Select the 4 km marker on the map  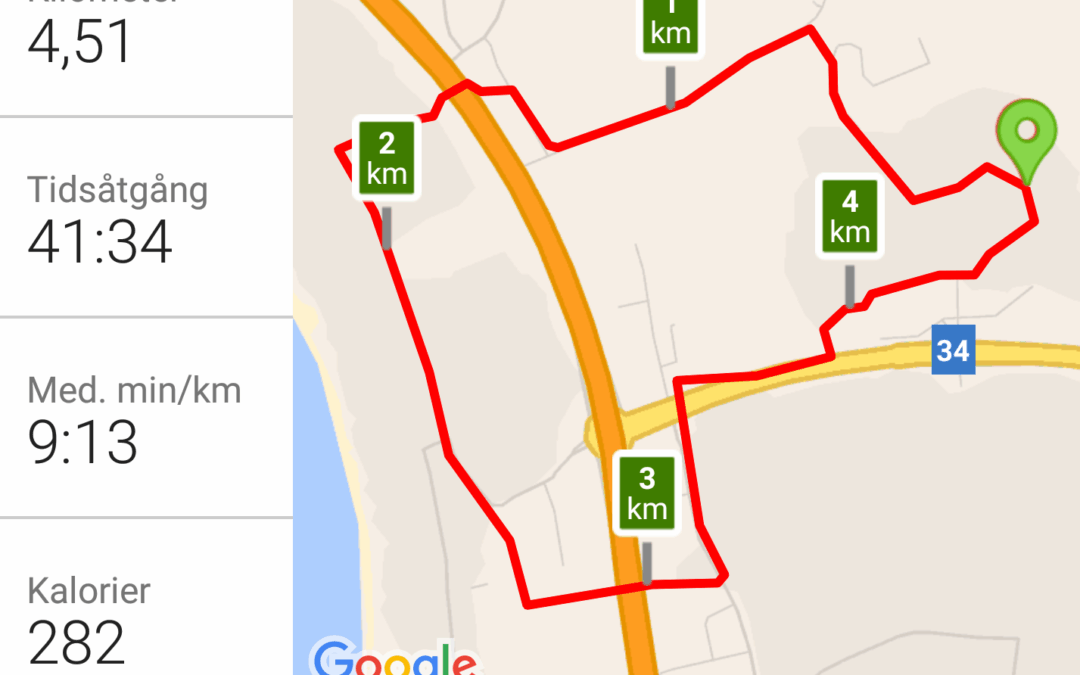pyautogui.click(x=849, y=218)
